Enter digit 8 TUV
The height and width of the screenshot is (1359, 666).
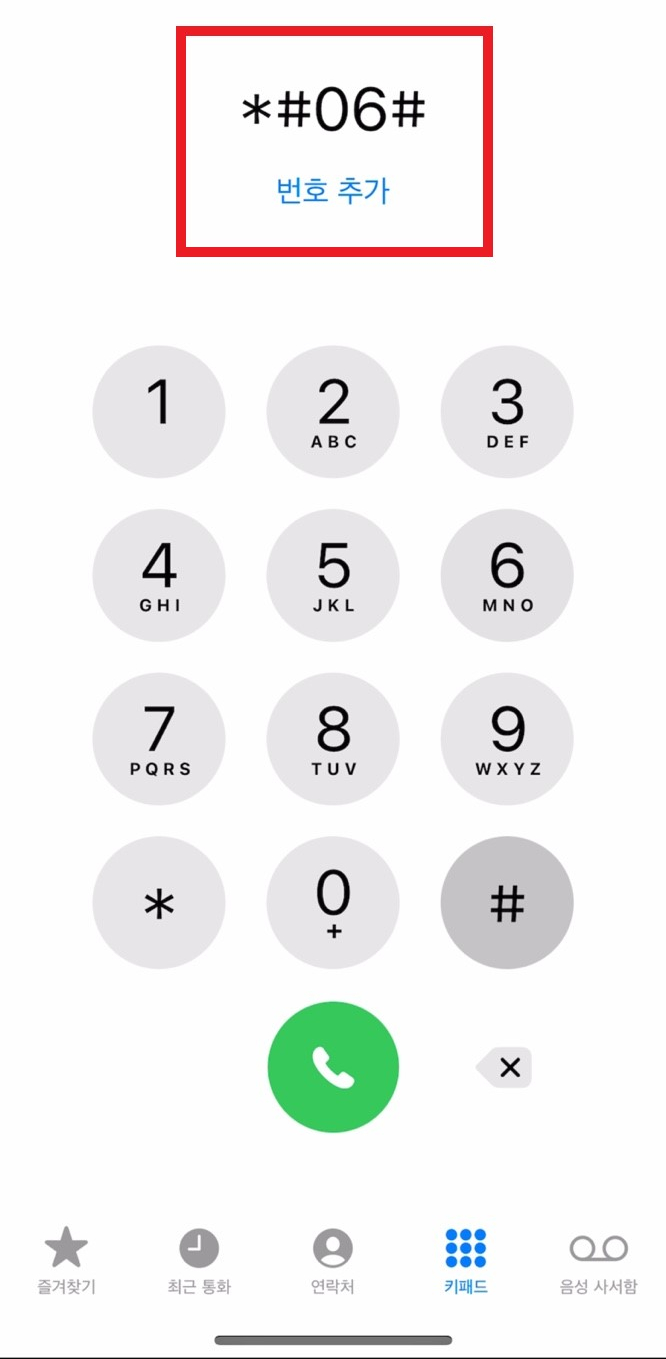click(x=333, y=739)
